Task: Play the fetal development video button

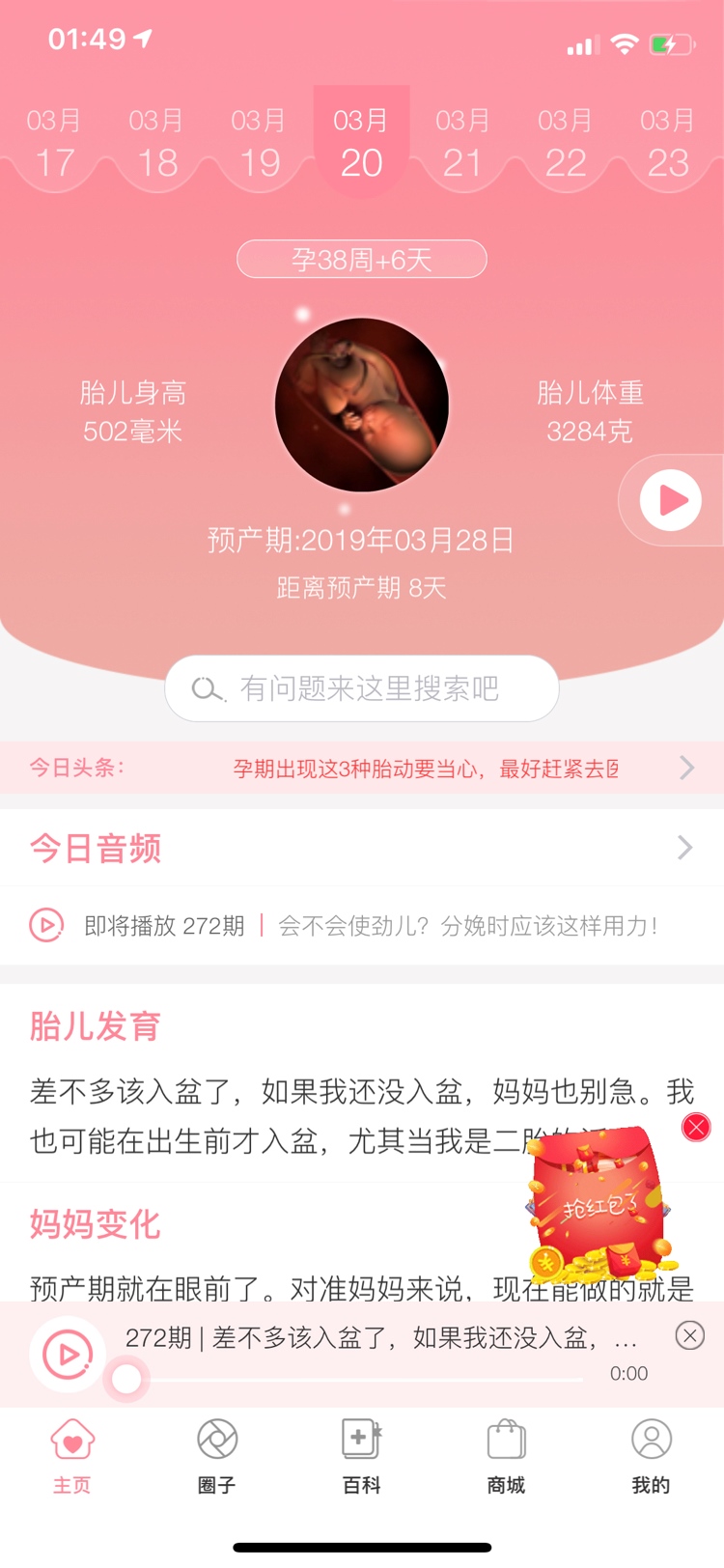Action: (670, 500)
